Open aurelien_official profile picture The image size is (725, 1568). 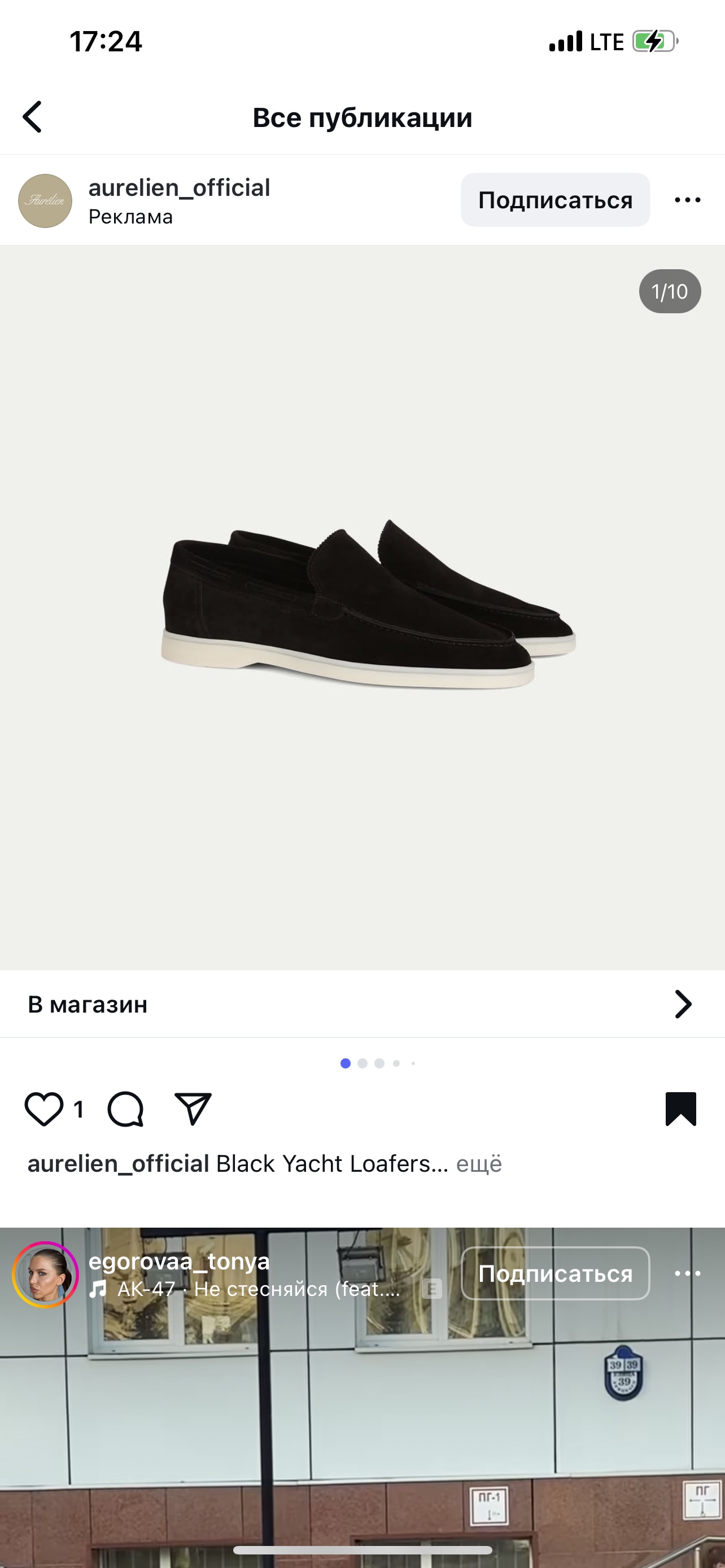point(45,201)
